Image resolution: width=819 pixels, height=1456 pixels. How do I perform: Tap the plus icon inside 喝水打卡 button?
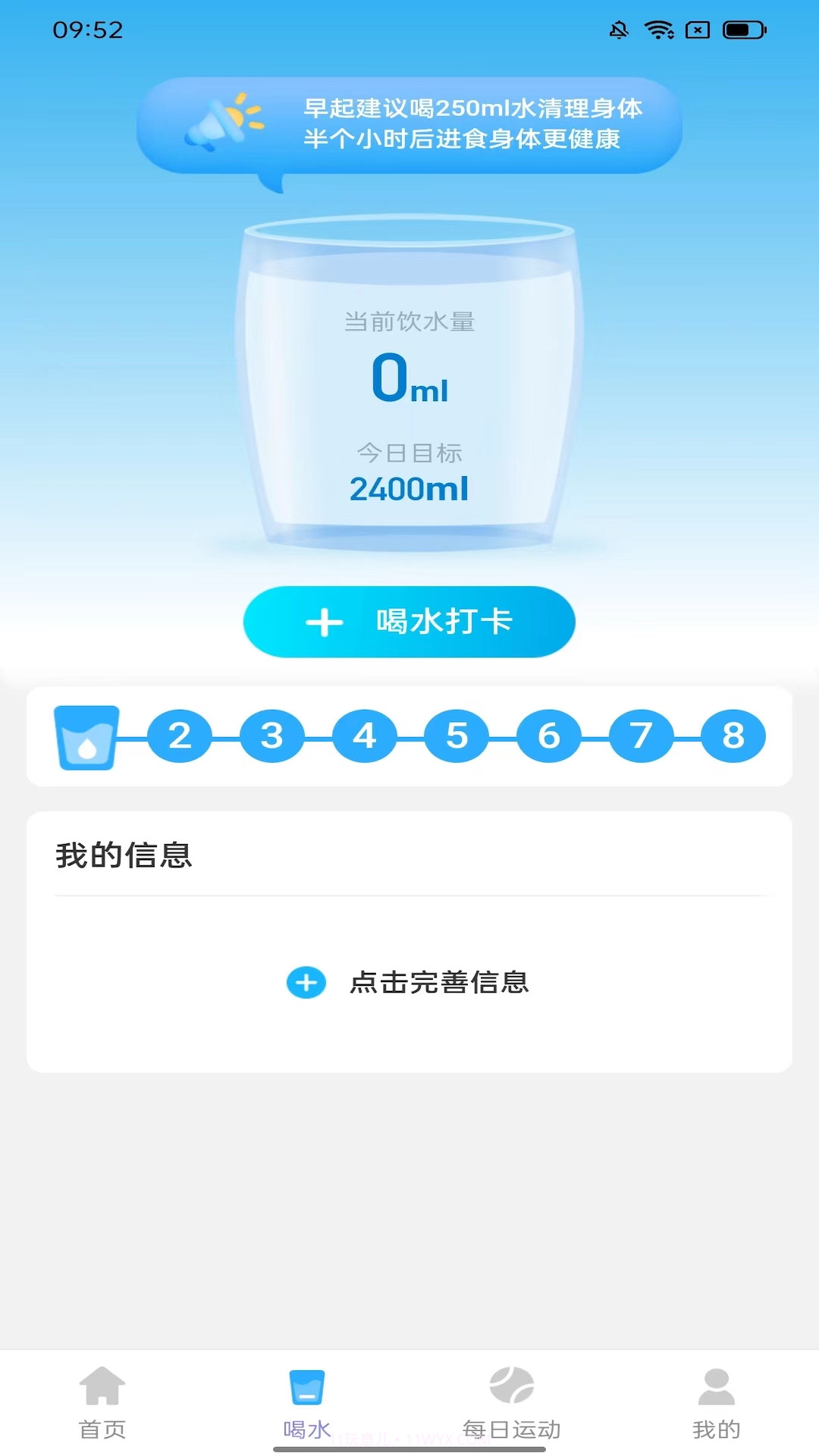(326, 621)
